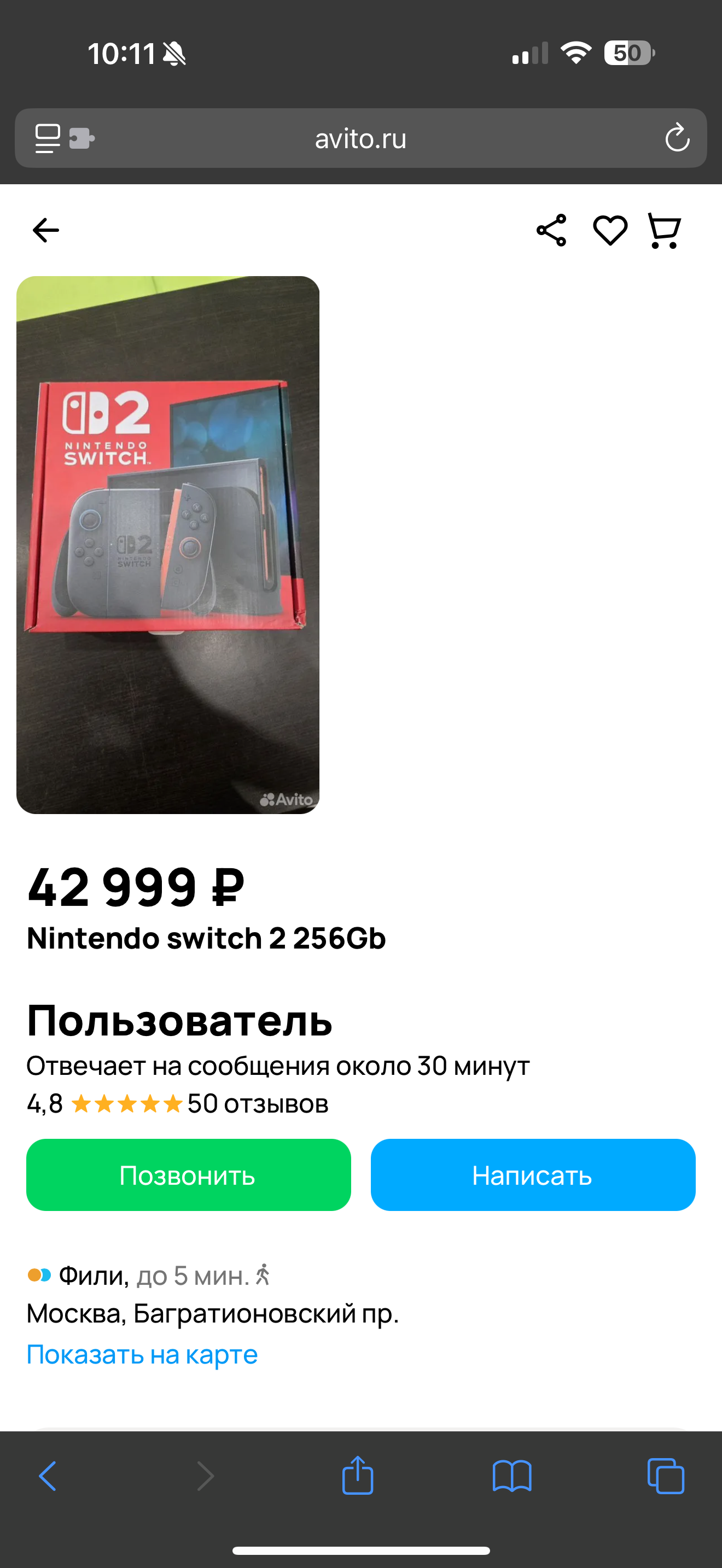Viewport: 722px width, 1568px height.
Task: Add the listing to favorites with the heart
Action: (610, 231)
